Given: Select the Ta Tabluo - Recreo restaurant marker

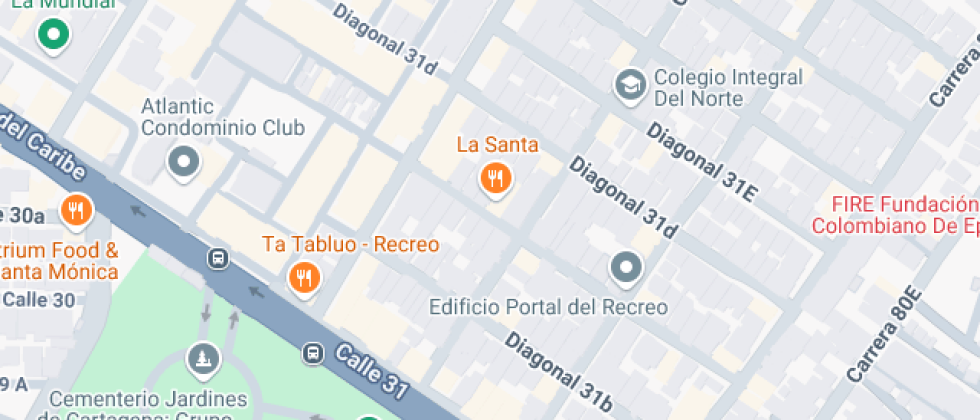Looking at the screenshot, I should pos(304,278).
